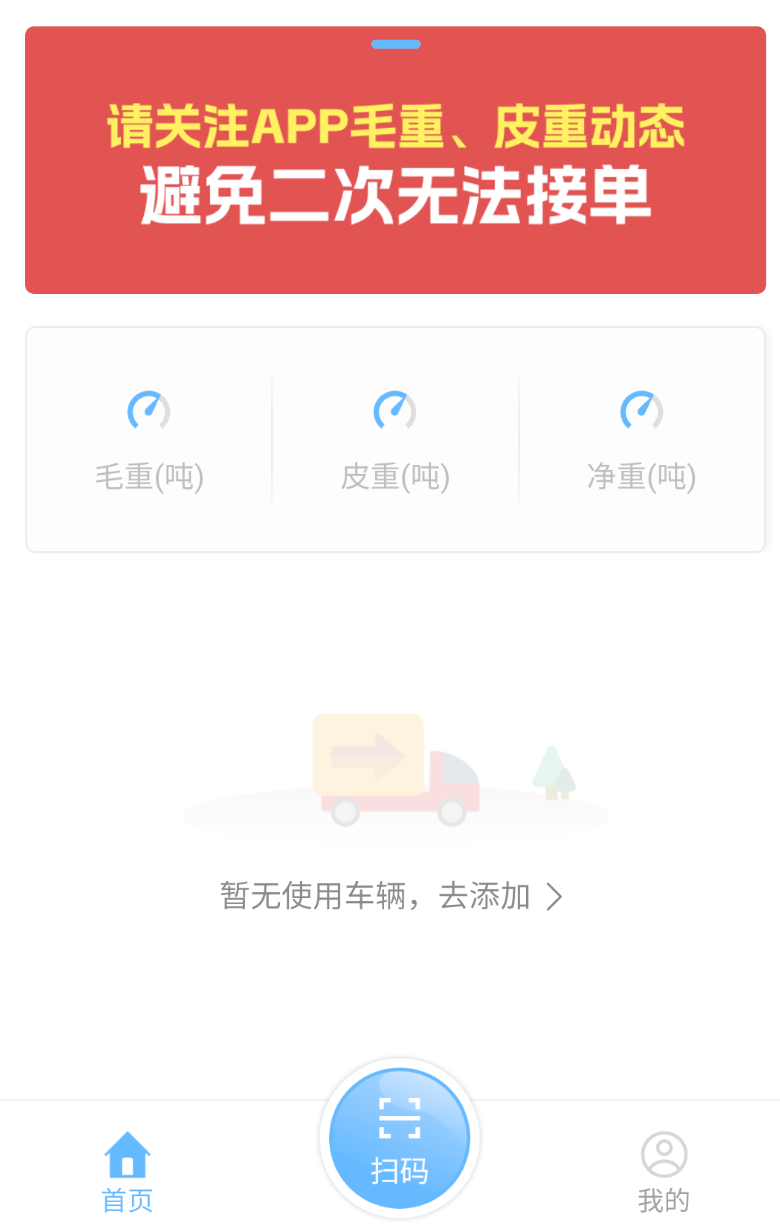Tap 暂无使用车辆，去添加 link
780x1232 pixels.
[x=391, y=896]
